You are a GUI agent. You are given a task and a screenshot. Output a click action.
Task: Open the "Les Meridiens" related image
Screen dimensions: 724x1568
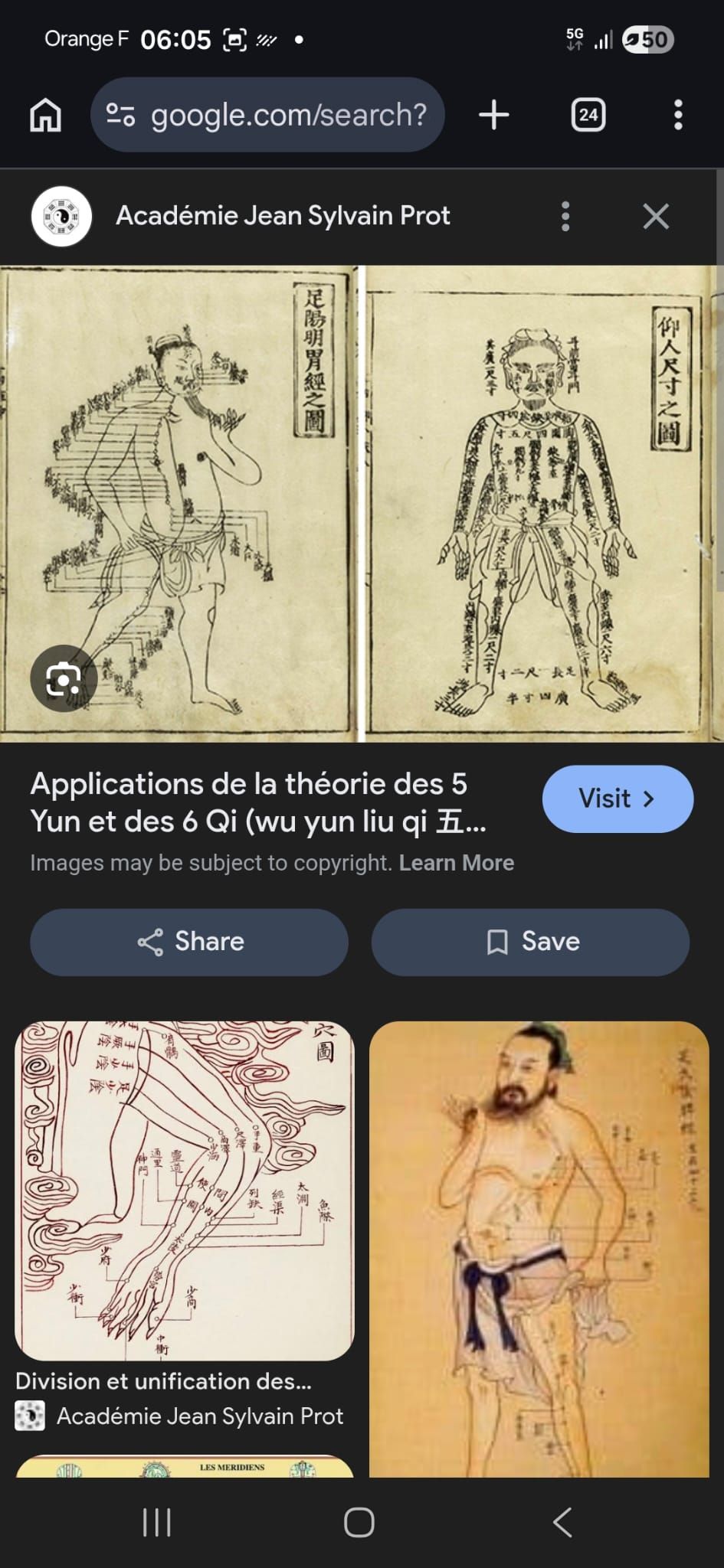pos(185,1466)
